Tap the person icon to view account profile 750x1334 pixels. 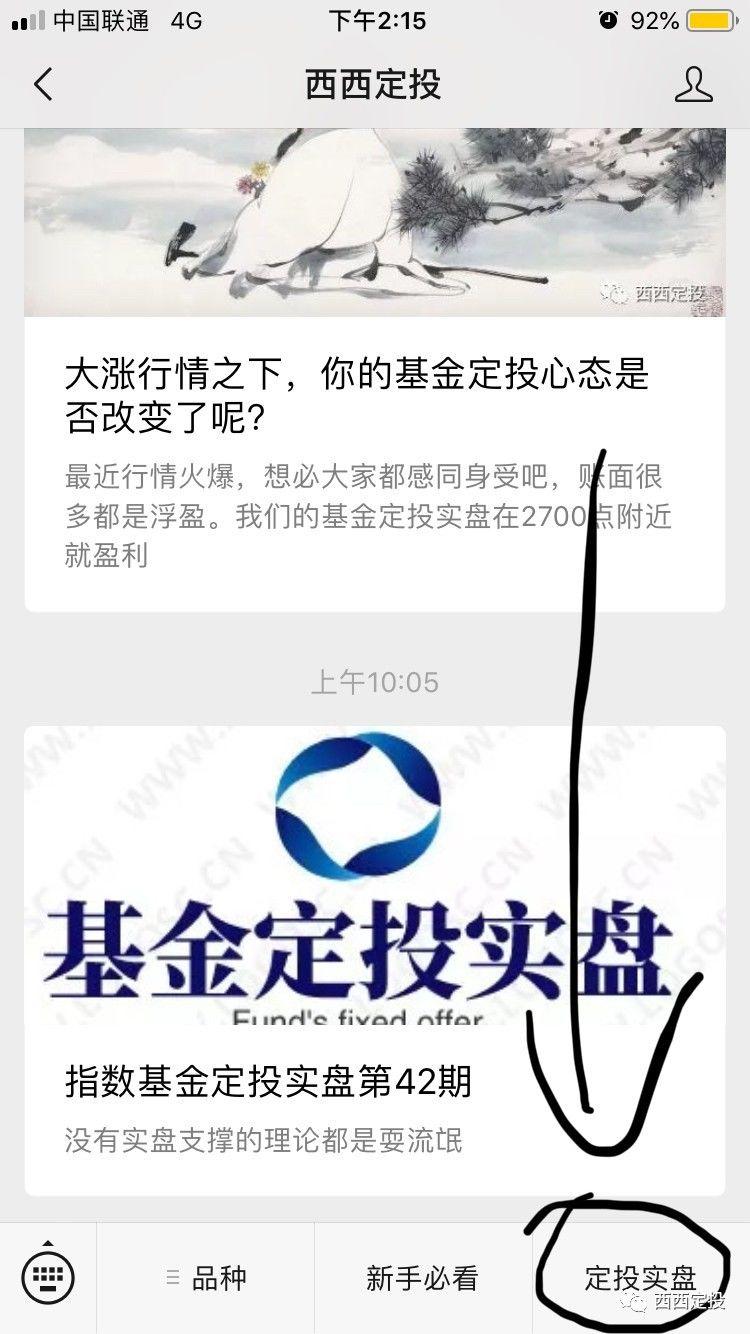[695, 86]
